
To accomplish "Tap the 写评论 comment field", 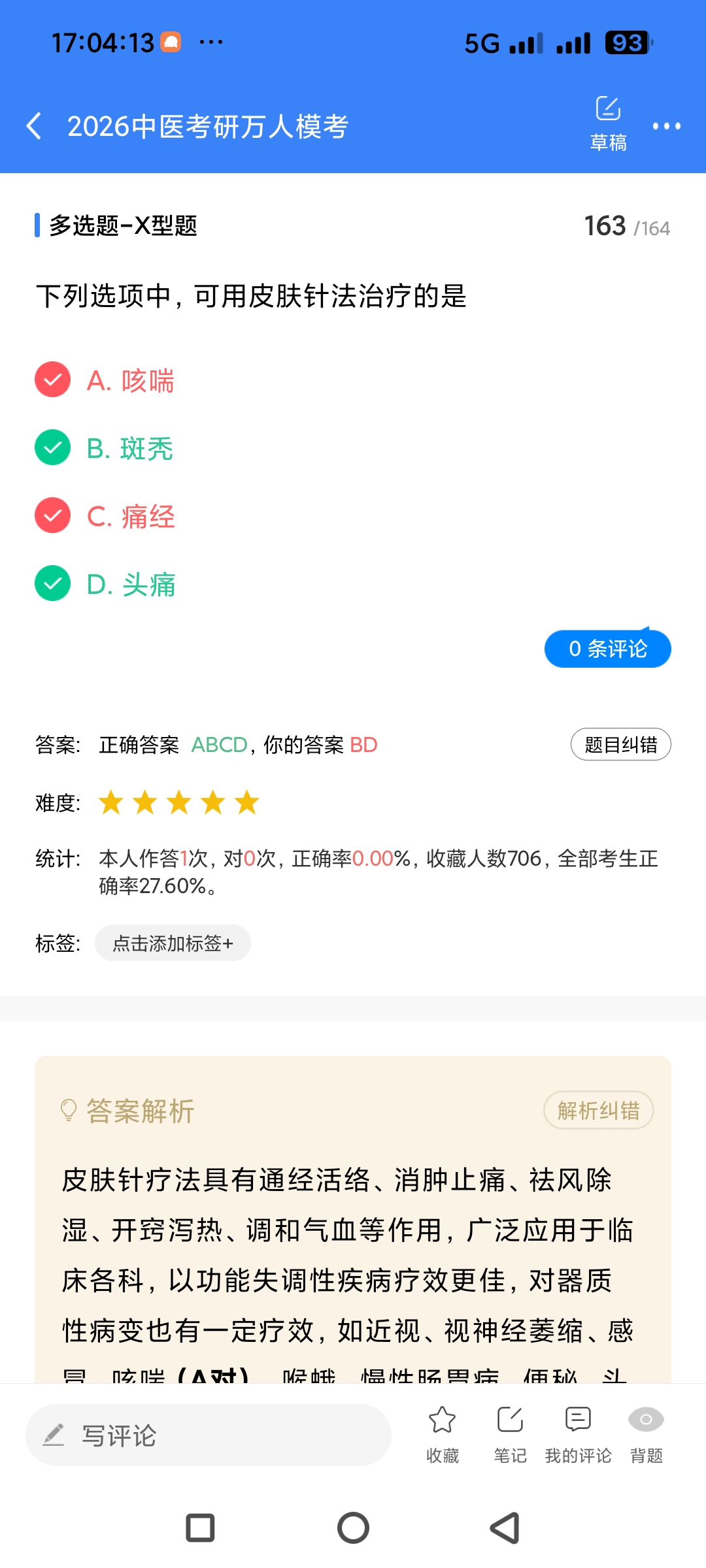I will (208, 1435).
